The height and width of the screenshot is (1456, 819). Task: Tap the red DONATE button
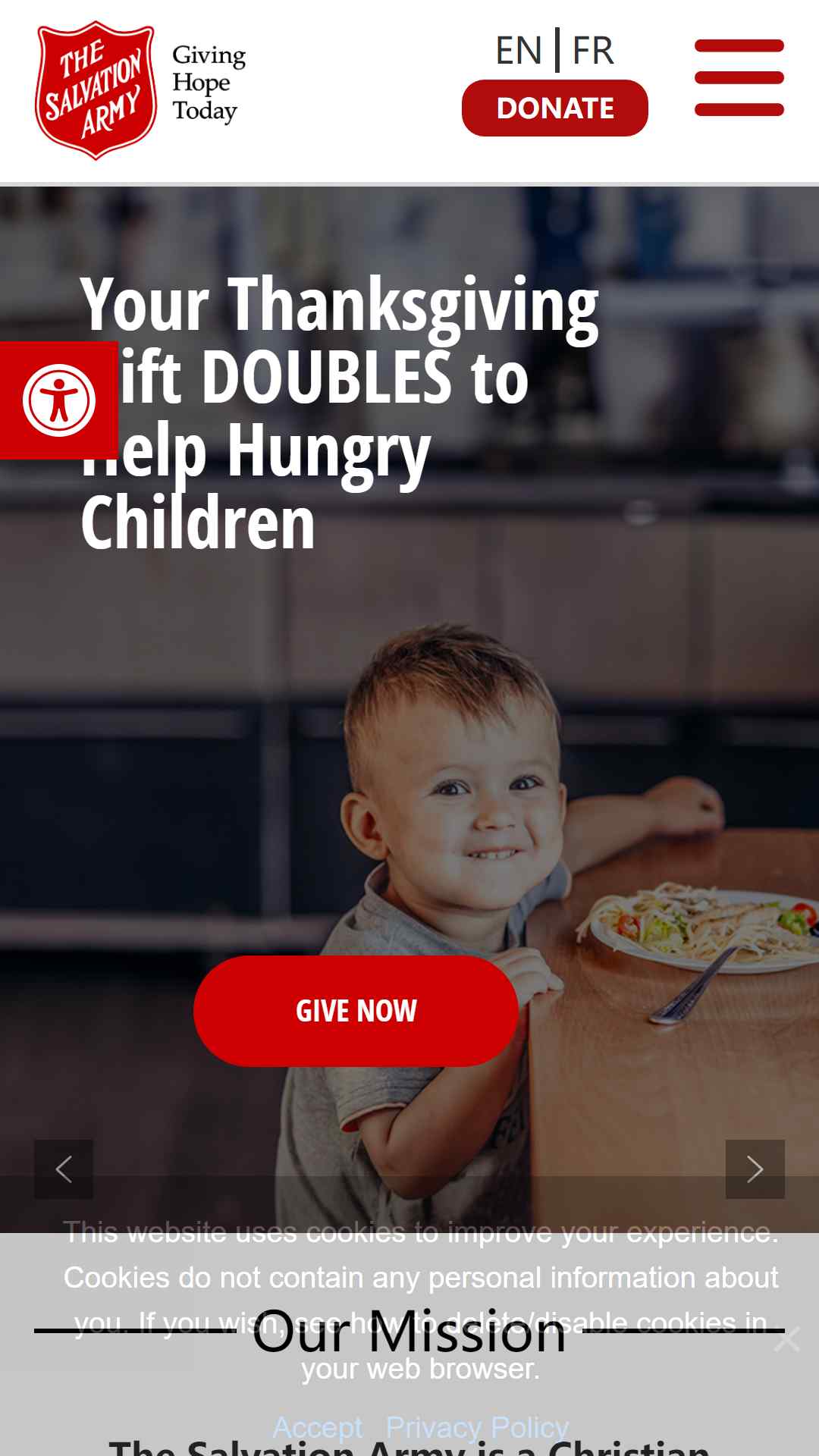pyautogui.click(x=554, y=108)
